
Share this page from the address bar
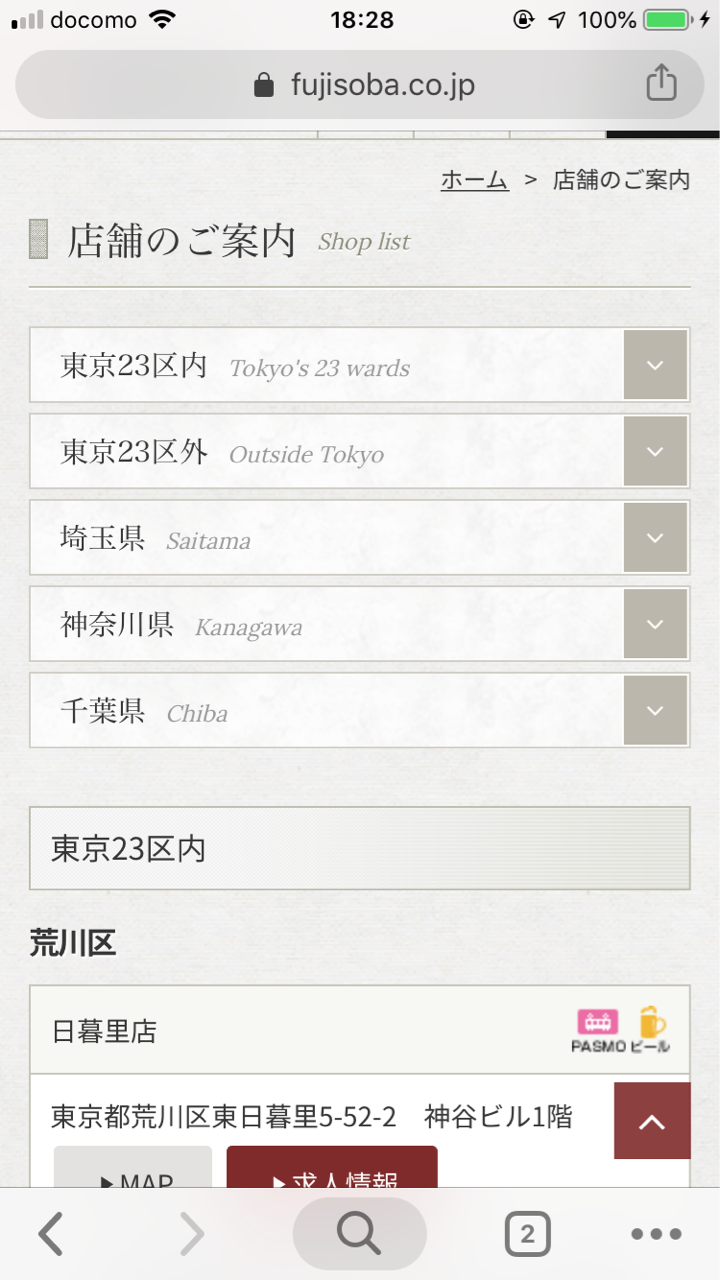point(661,85)
